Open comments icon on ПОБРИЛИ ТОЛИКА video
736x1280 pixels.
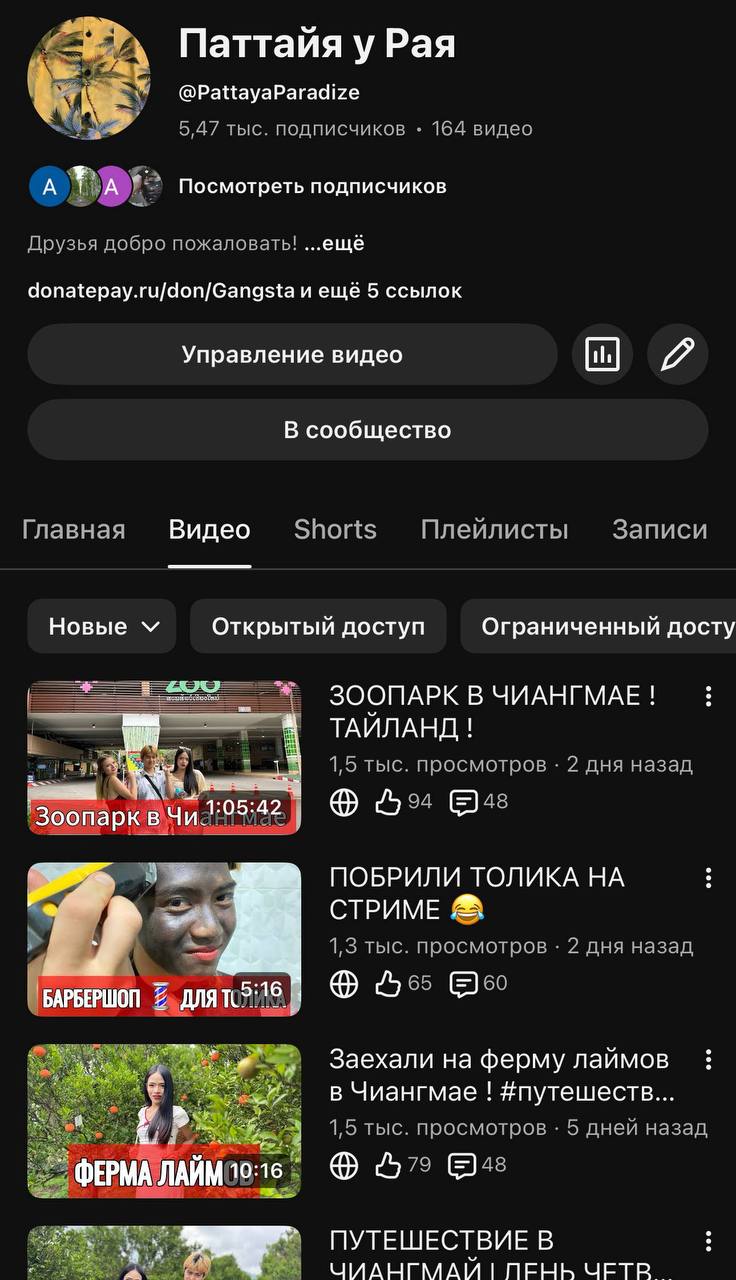tap(465, 984)
